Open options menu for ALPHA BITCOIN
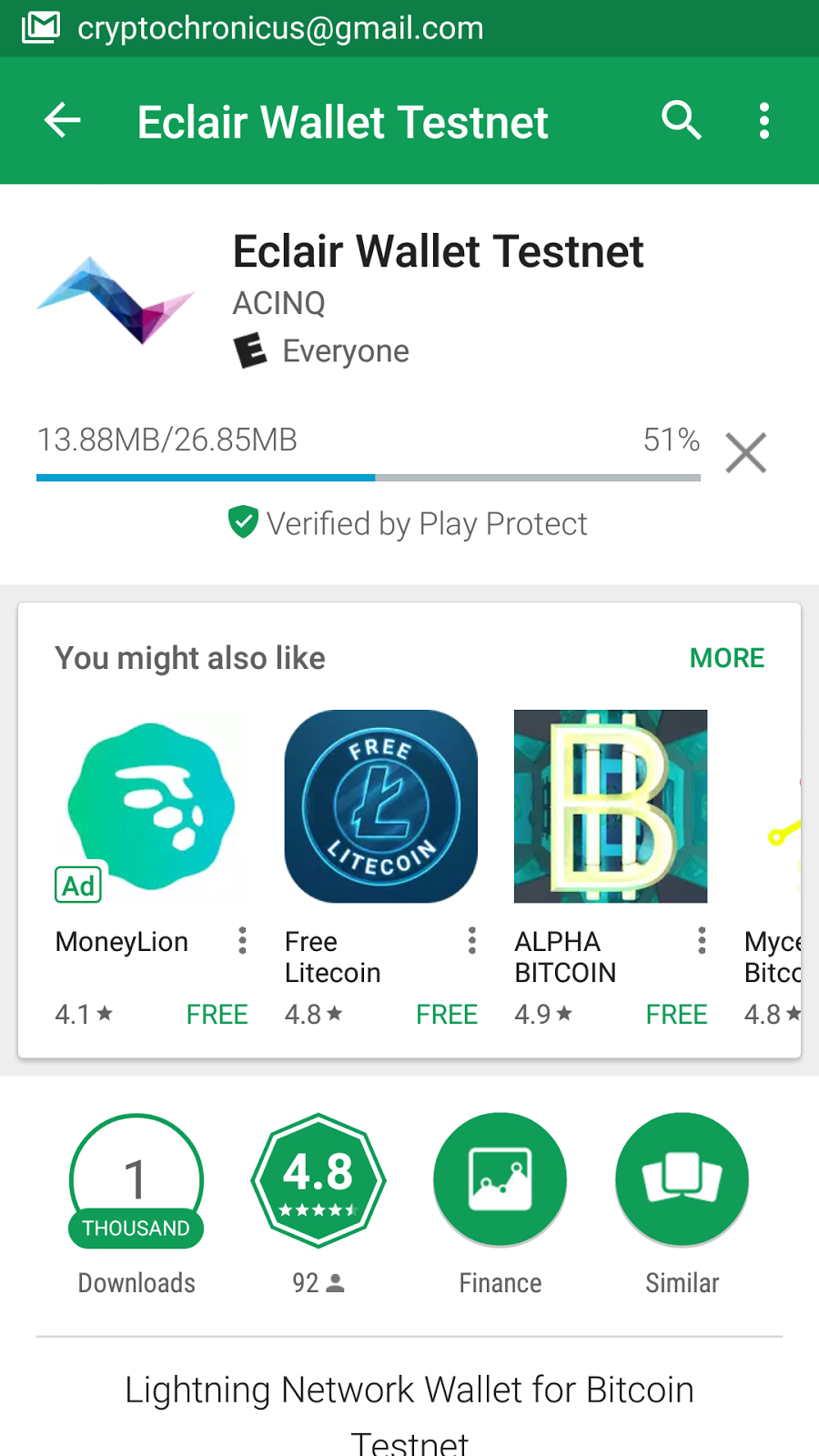Image resolution: width=819 pixels, height=1456 pixels. tap(702, 940)
